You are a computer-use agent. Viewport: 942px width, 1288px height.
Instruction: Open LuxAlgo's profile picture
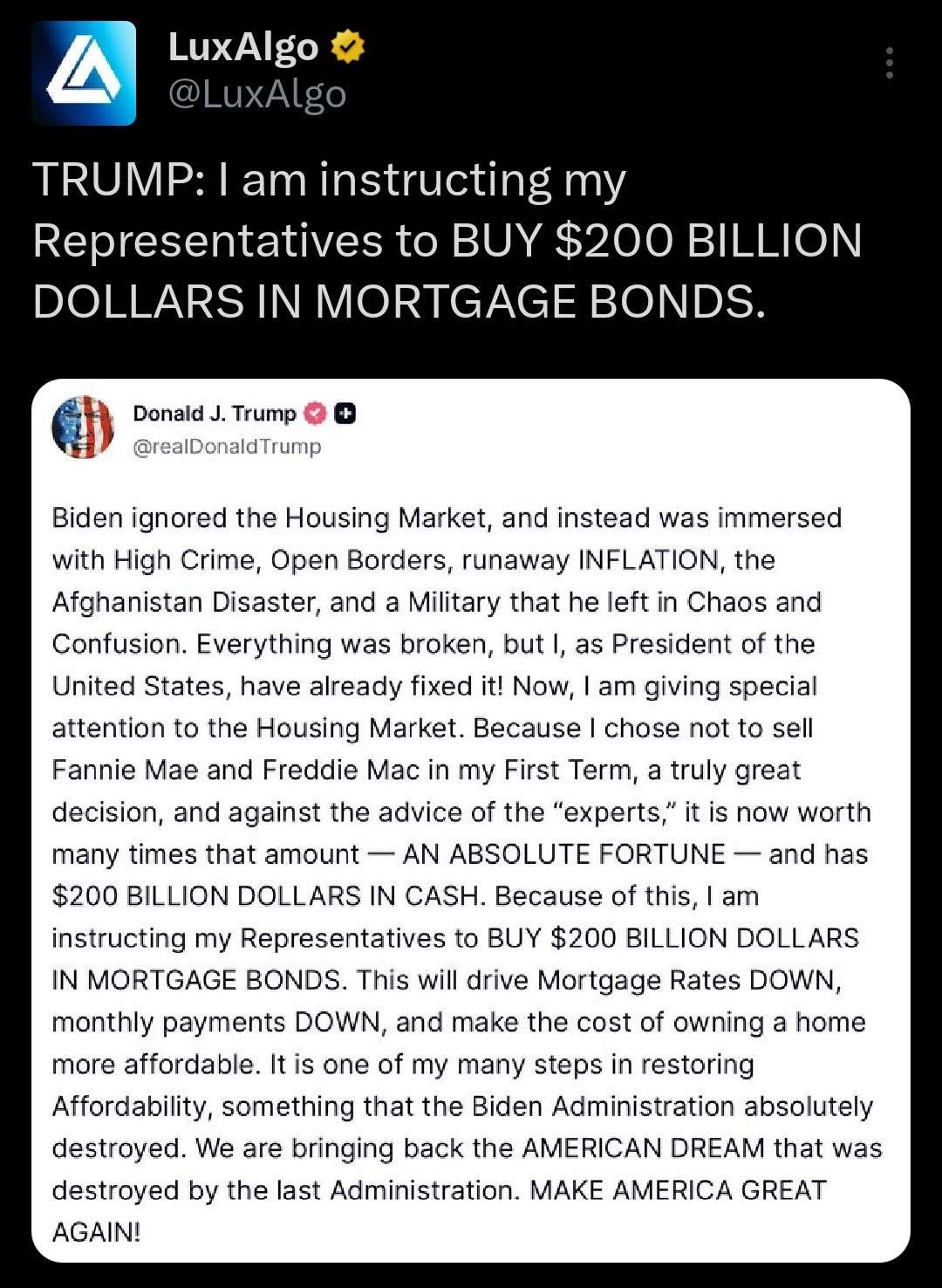[84, 73]
